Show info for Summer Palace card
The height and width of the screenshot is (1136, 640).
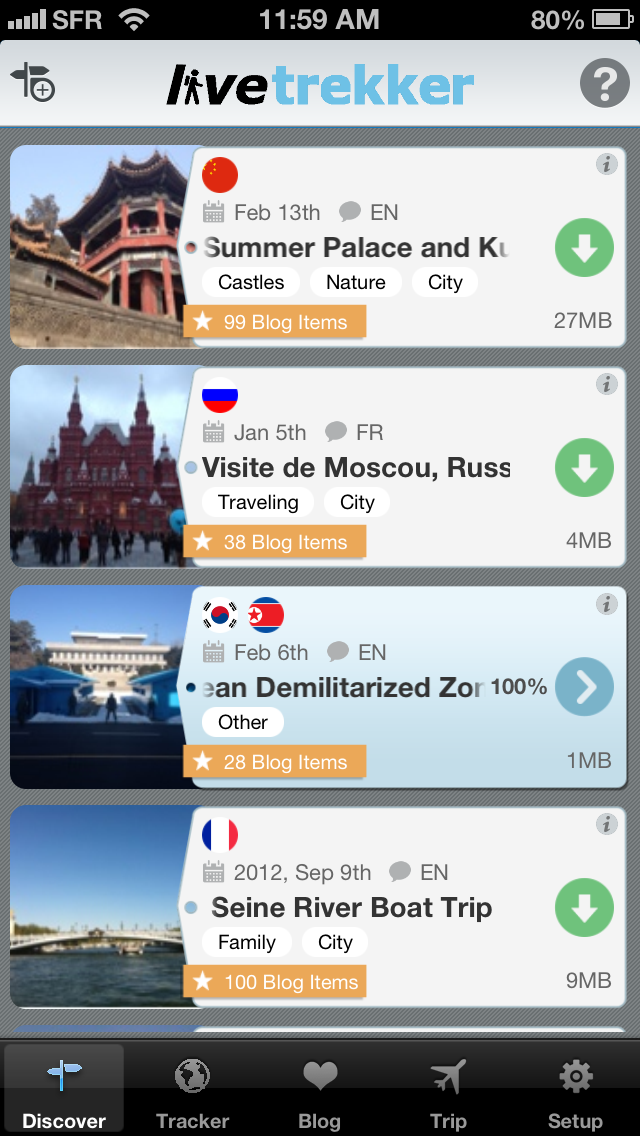pyautogui.click(x=607, y=164)
